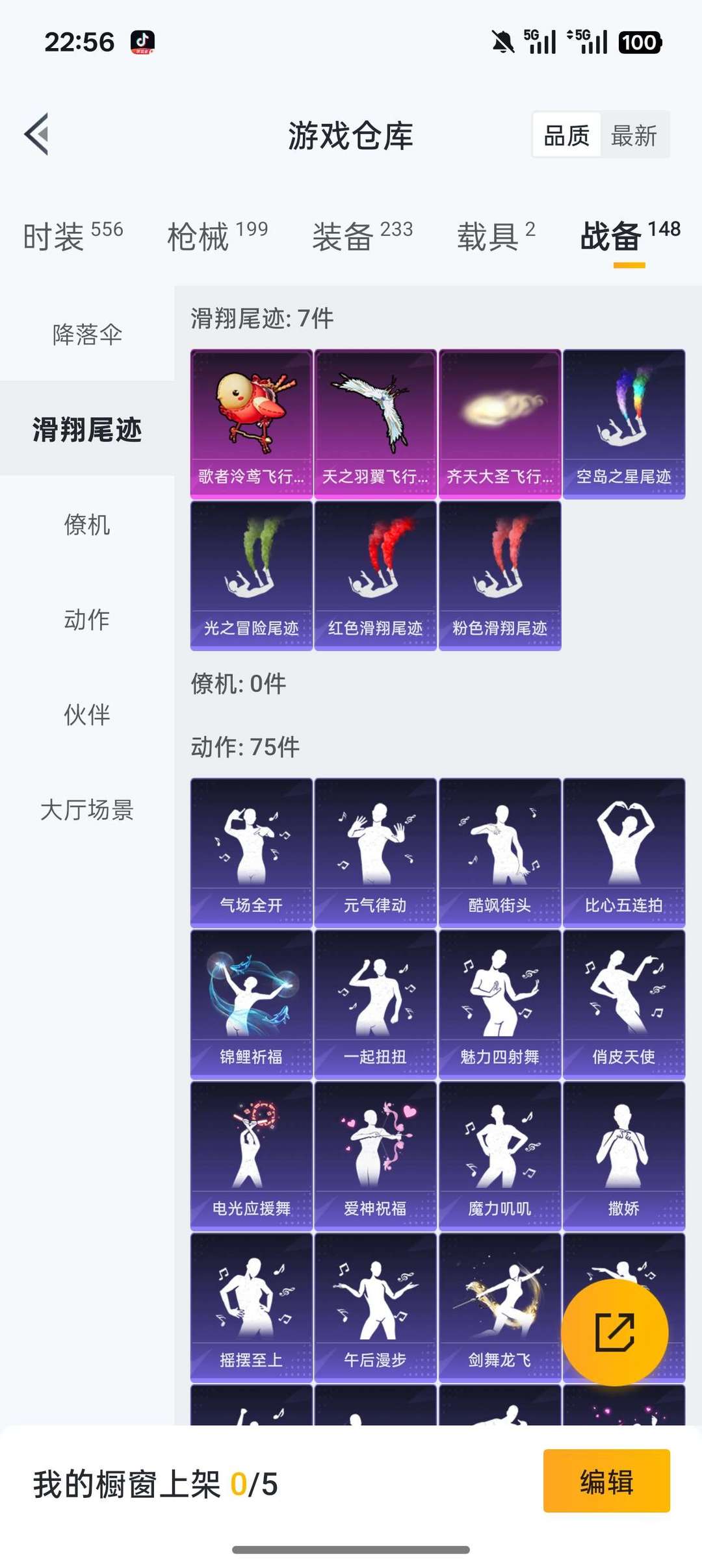Switch to the 载具 tab

495,236
